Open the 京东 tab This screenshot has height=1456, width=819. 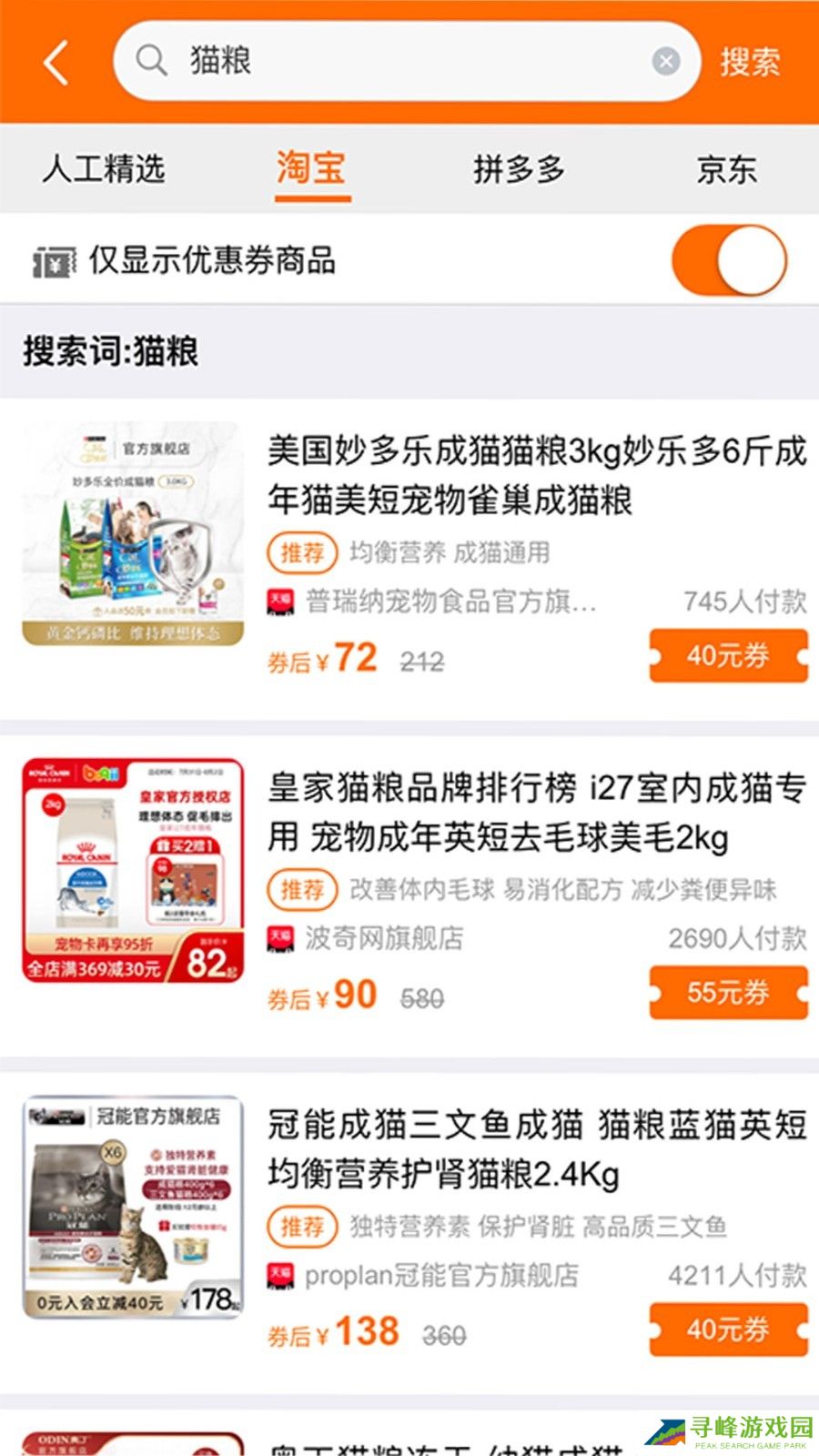pos(726,169)
